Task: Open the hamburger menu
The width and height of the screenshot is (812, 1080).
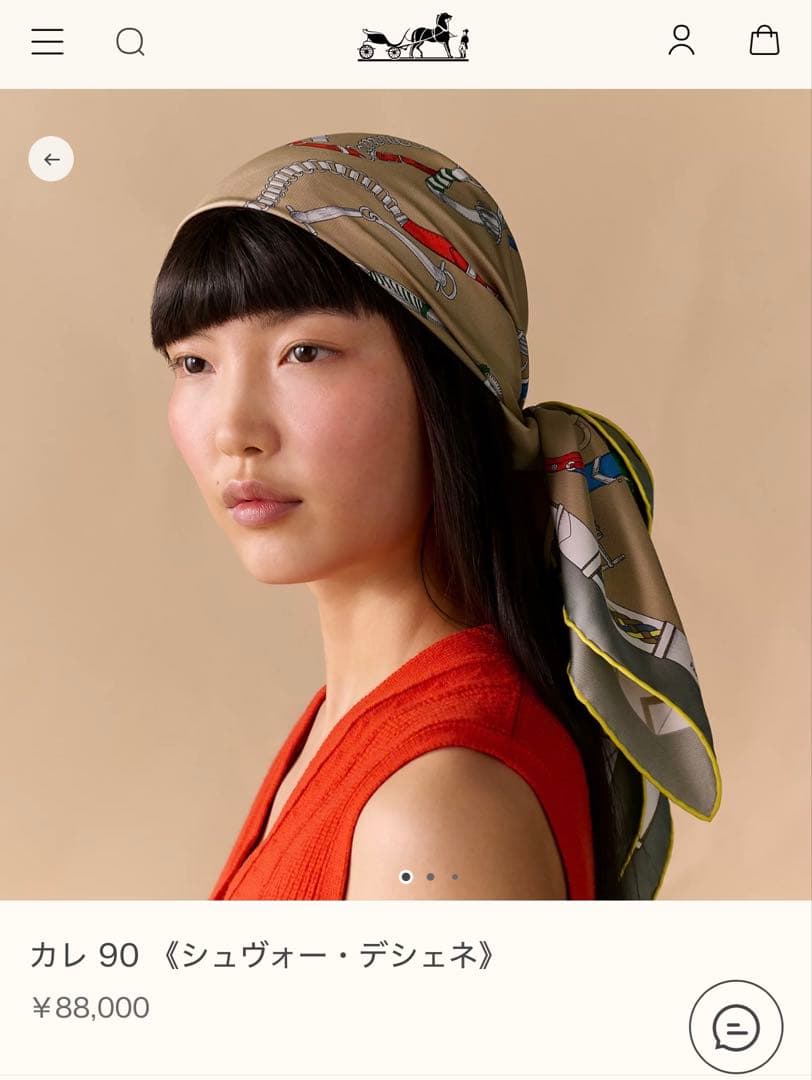Action: click(47, 41)
